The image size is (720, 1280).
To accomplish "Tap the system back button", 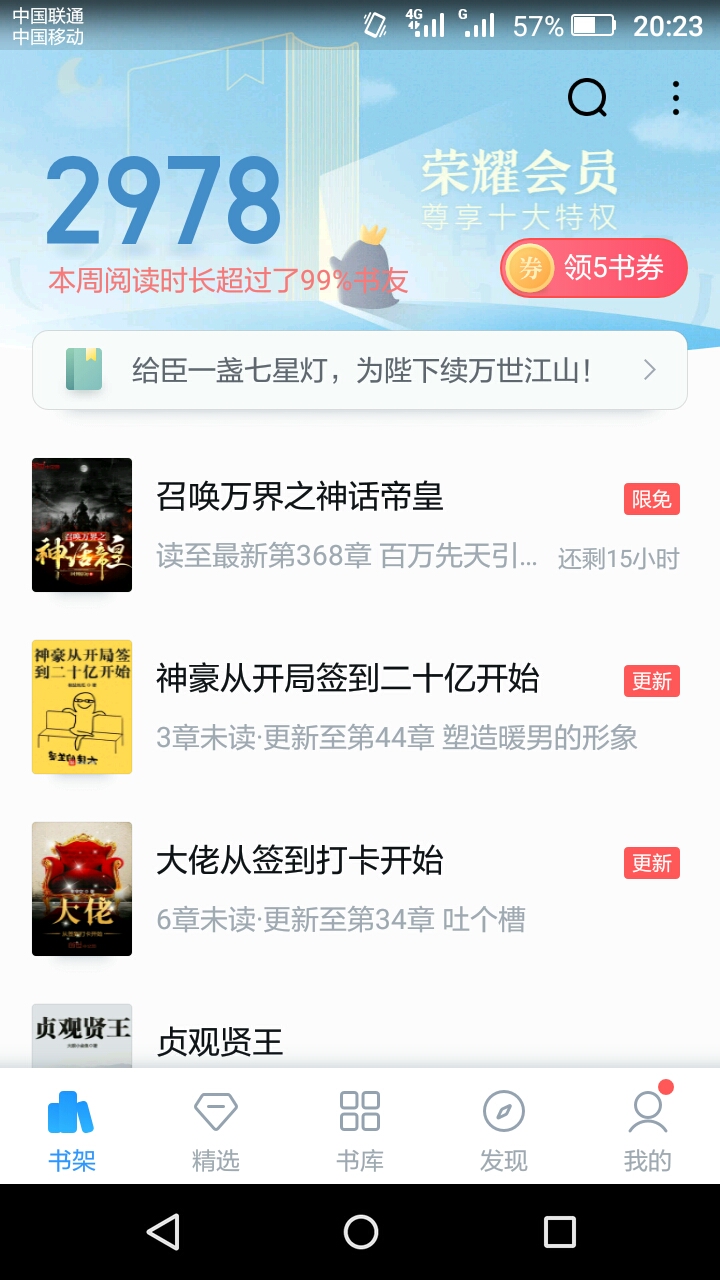I will 163,1232.
